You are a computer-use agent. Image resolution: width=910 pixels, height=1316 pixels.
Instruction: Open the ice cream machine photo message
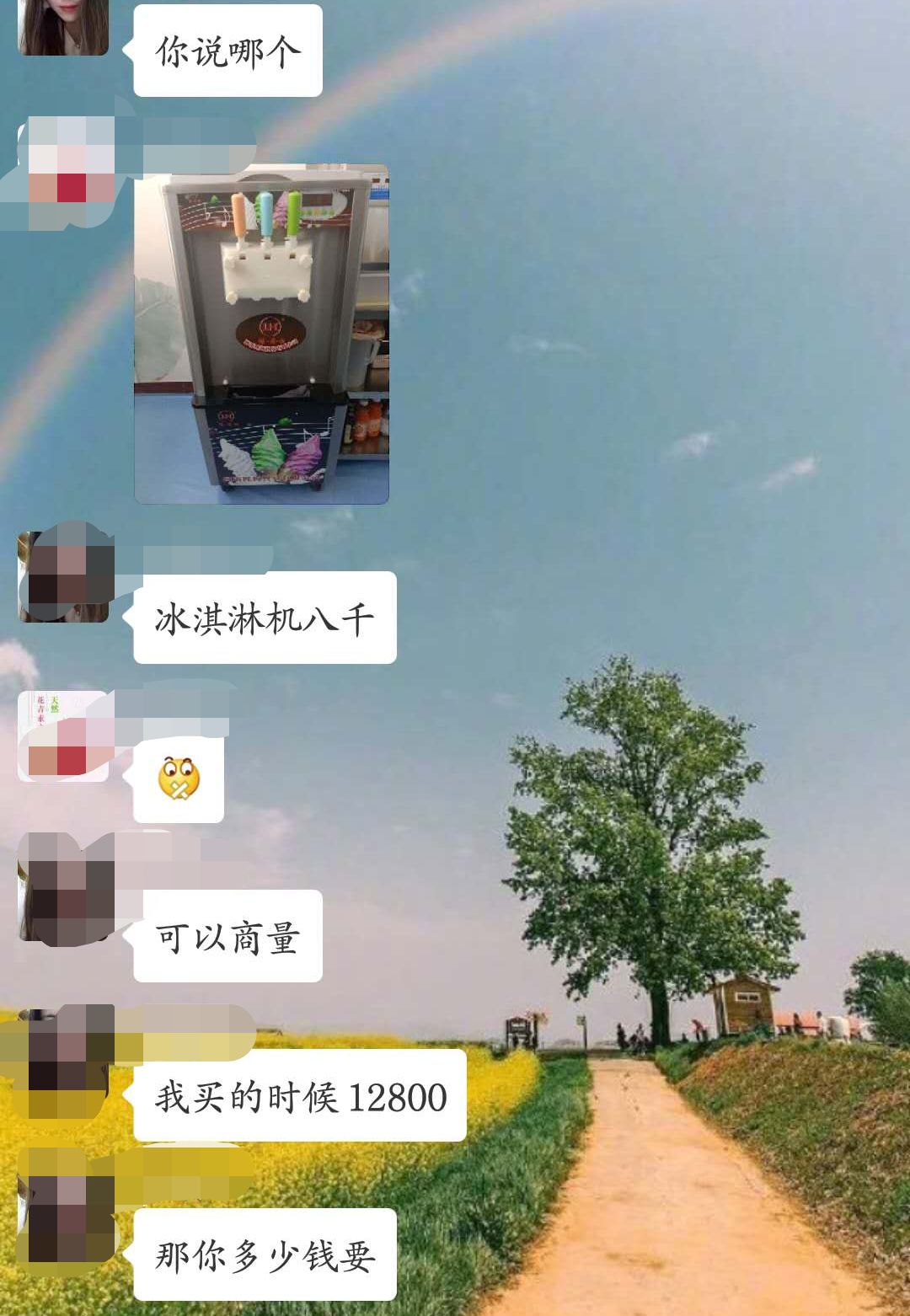[x=261, y=334]
